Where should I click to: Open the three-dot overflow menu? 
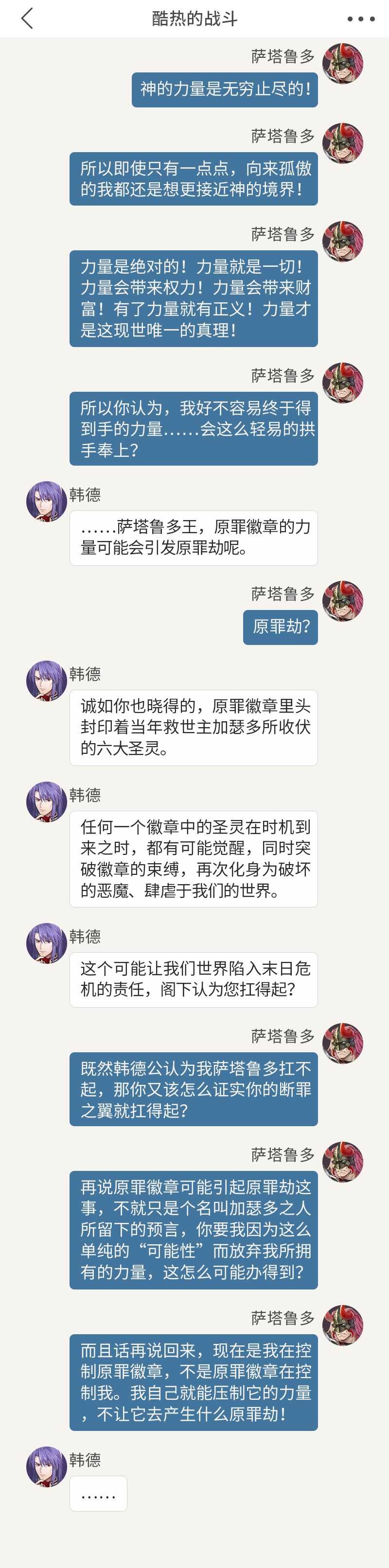click(360, 19)
